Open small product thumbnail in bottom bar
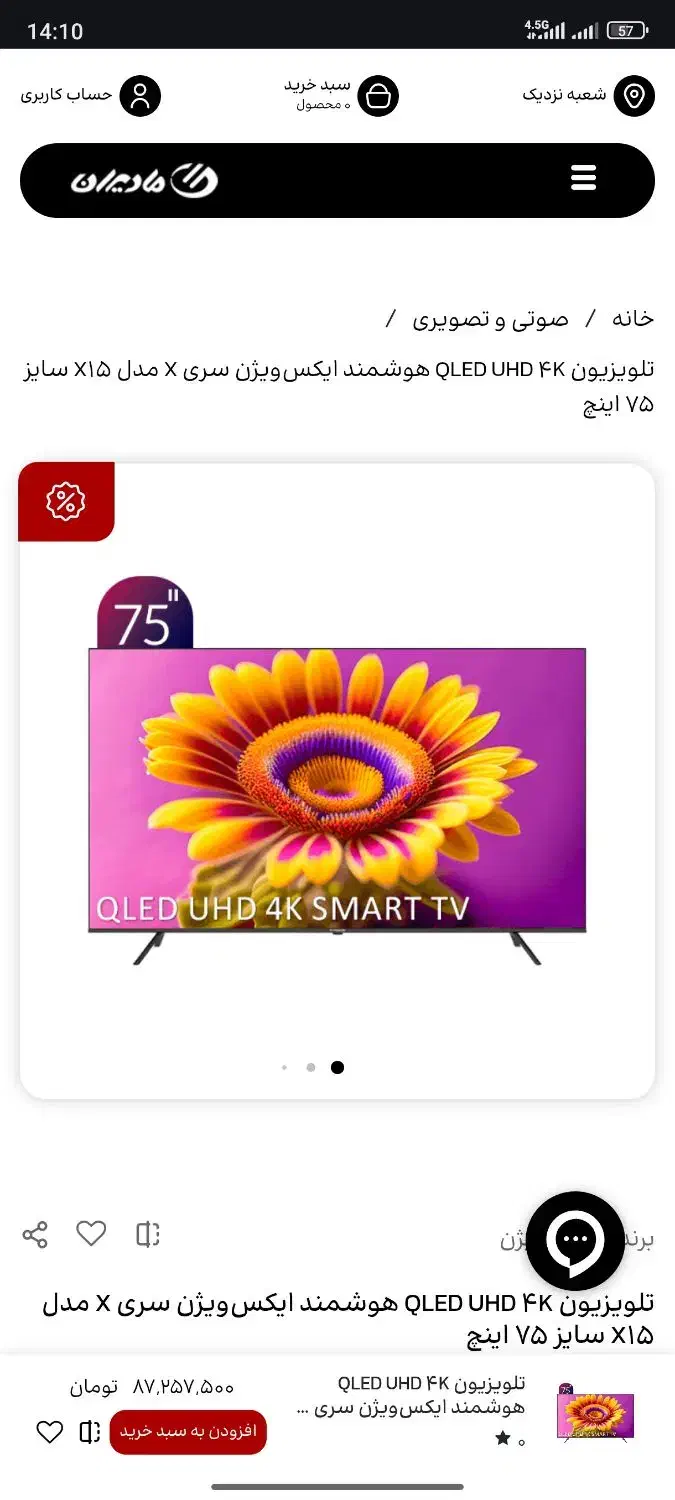 coord(595,1414)
